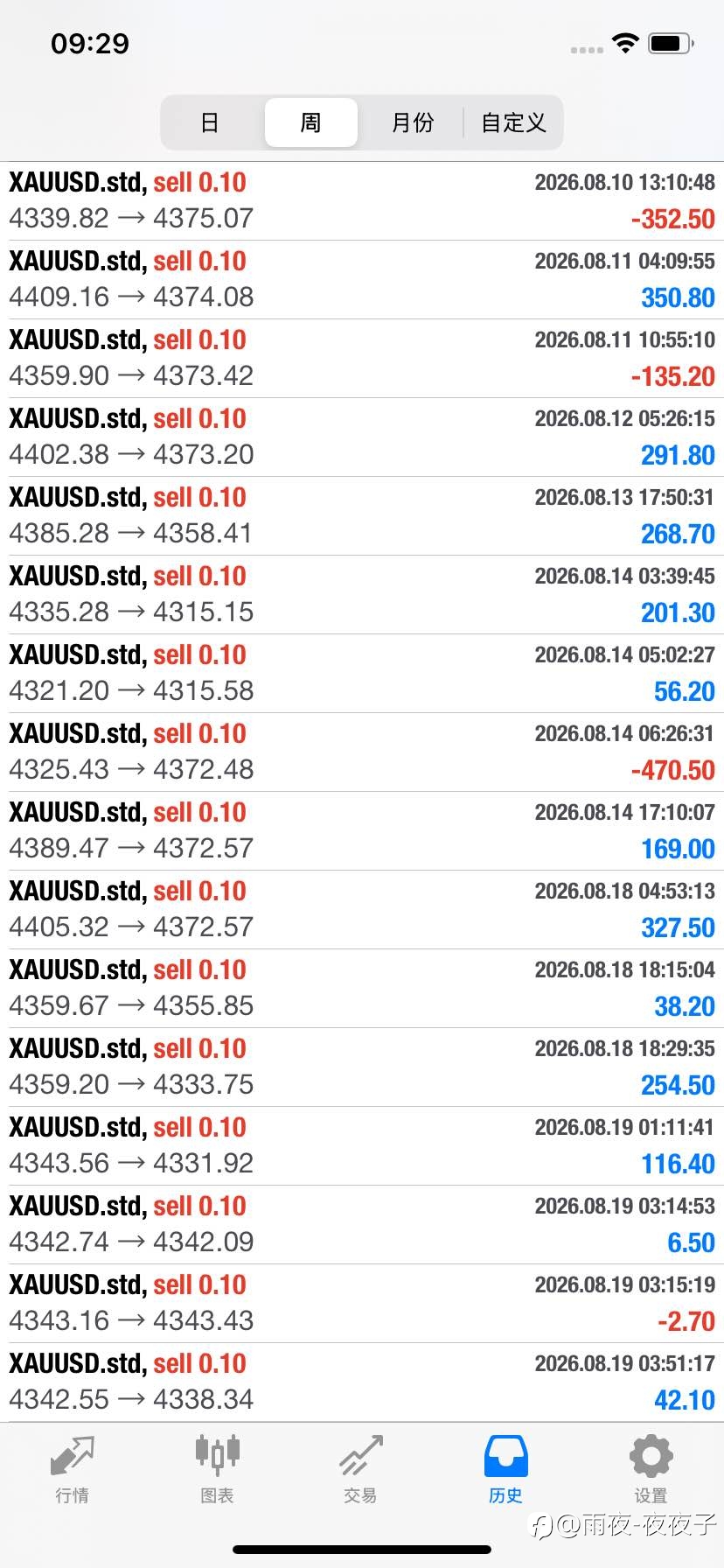This screenshot has height=1568, width=724.
Task: Expand the trade with loss -352.50
Action: click(362, 201)
